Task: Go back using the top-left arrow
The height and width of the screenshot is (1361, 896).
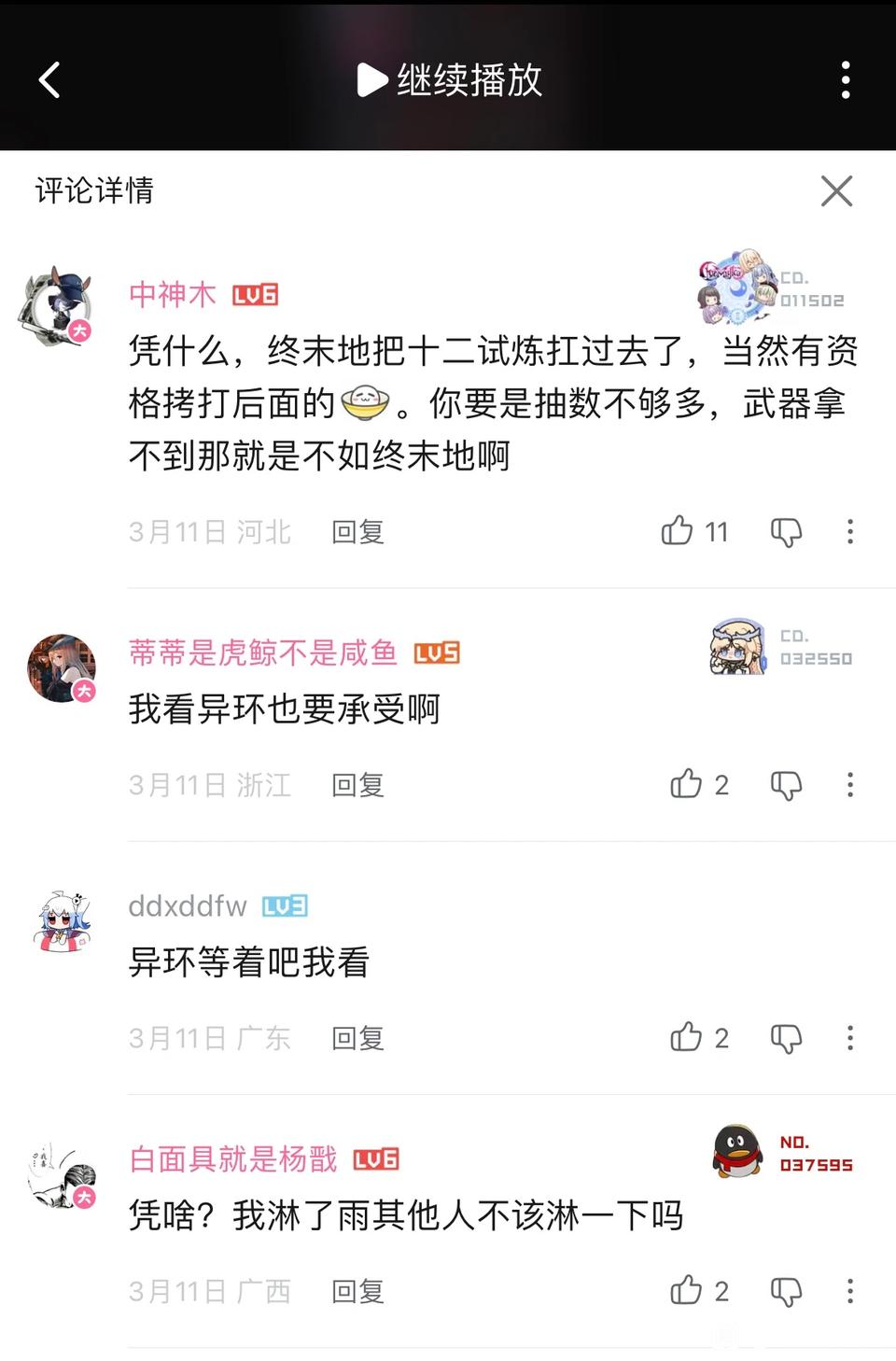Action: 49,80
